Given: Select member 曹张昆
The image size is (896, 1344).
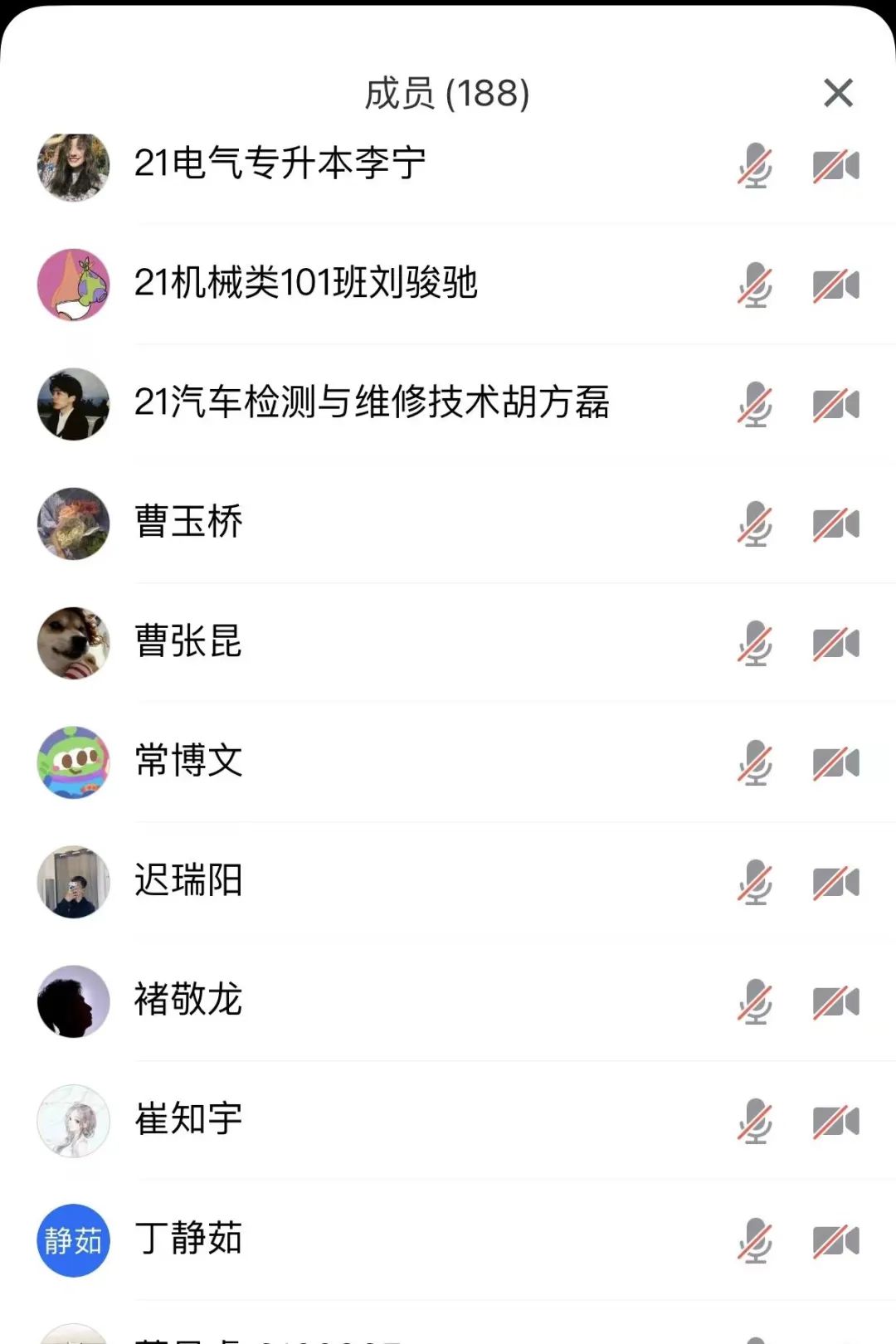Looking at the screenshot, I should pyautogui.click(x=189, y=642).
